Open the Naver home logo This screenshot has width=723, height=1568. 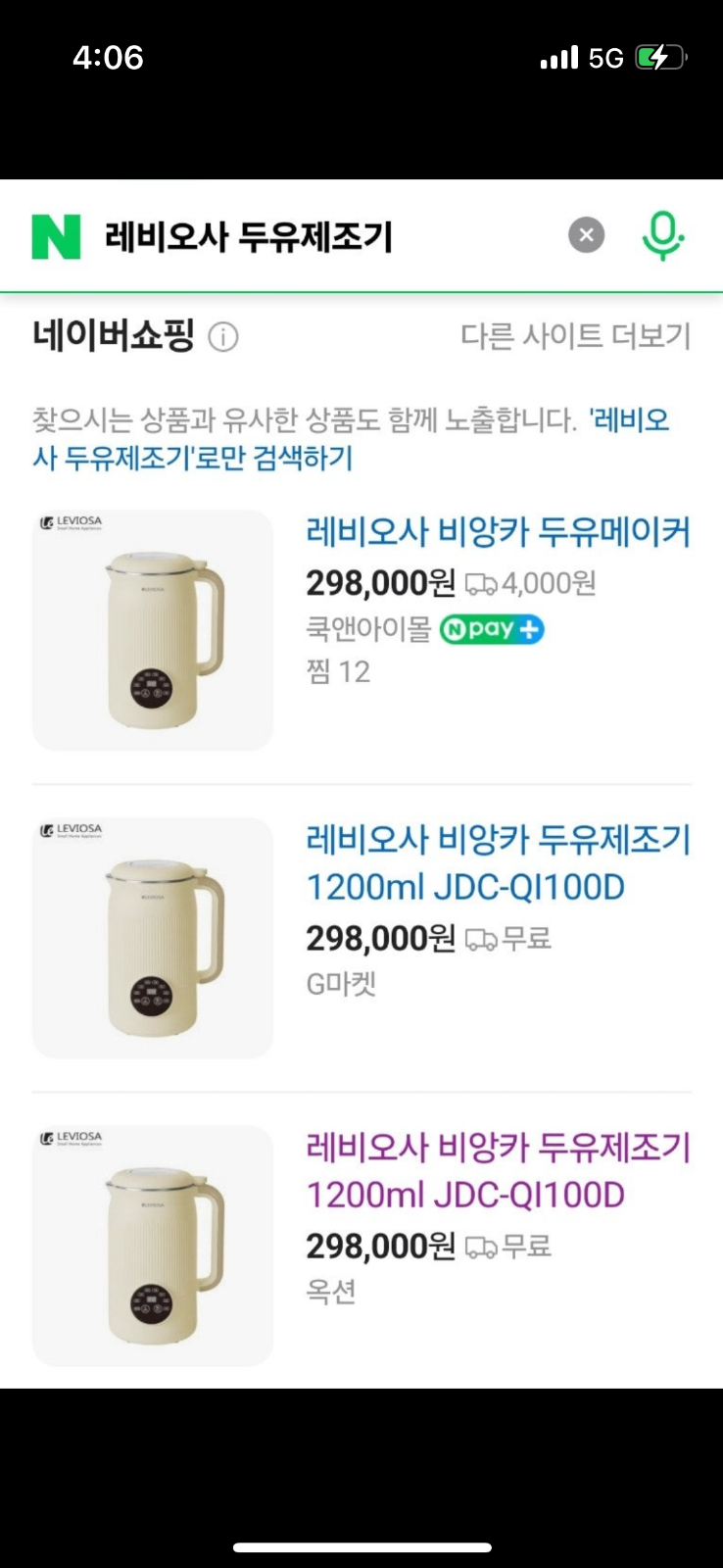tap(56, 236)
